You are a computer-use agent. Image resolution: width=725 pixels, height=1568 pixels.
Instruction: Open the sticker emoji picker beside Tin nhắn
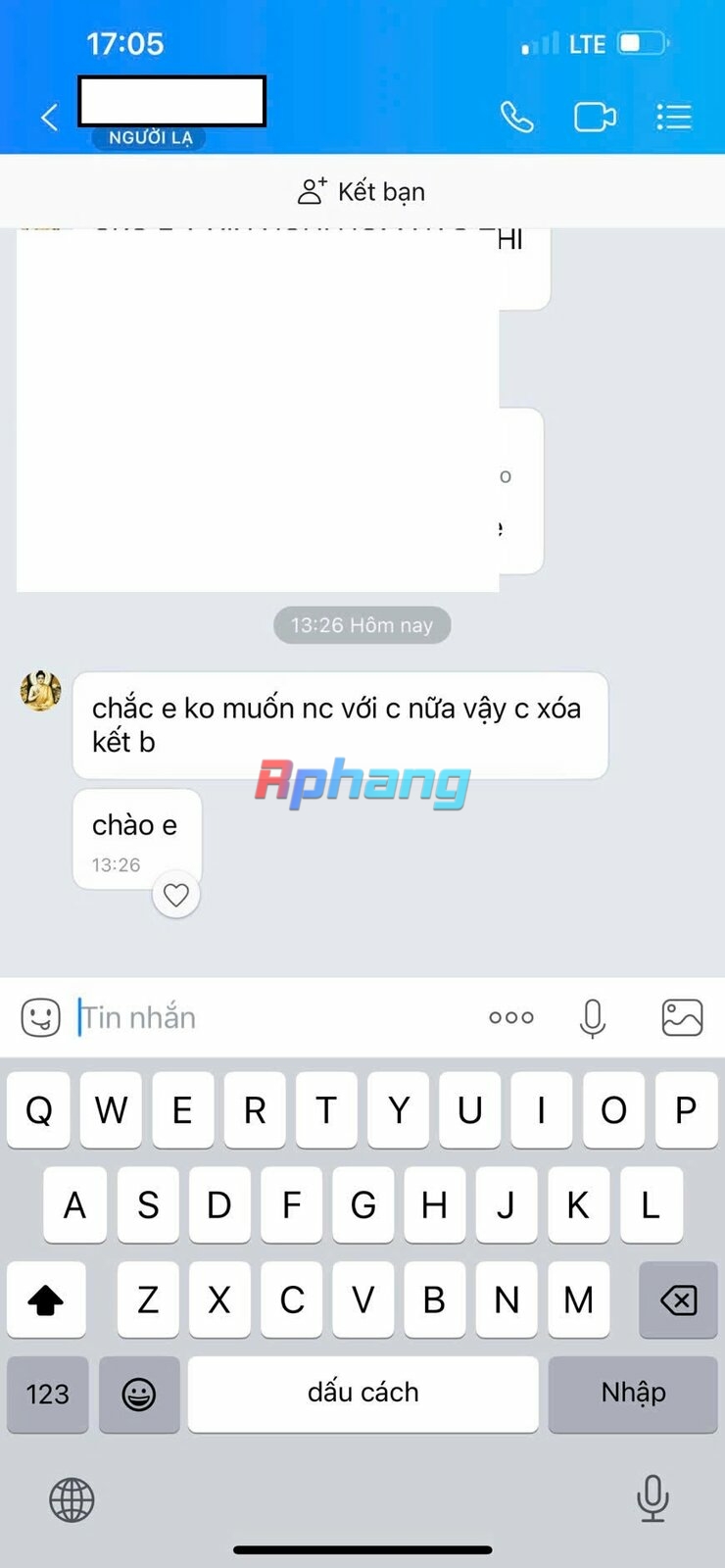[x=41, y=1017]
